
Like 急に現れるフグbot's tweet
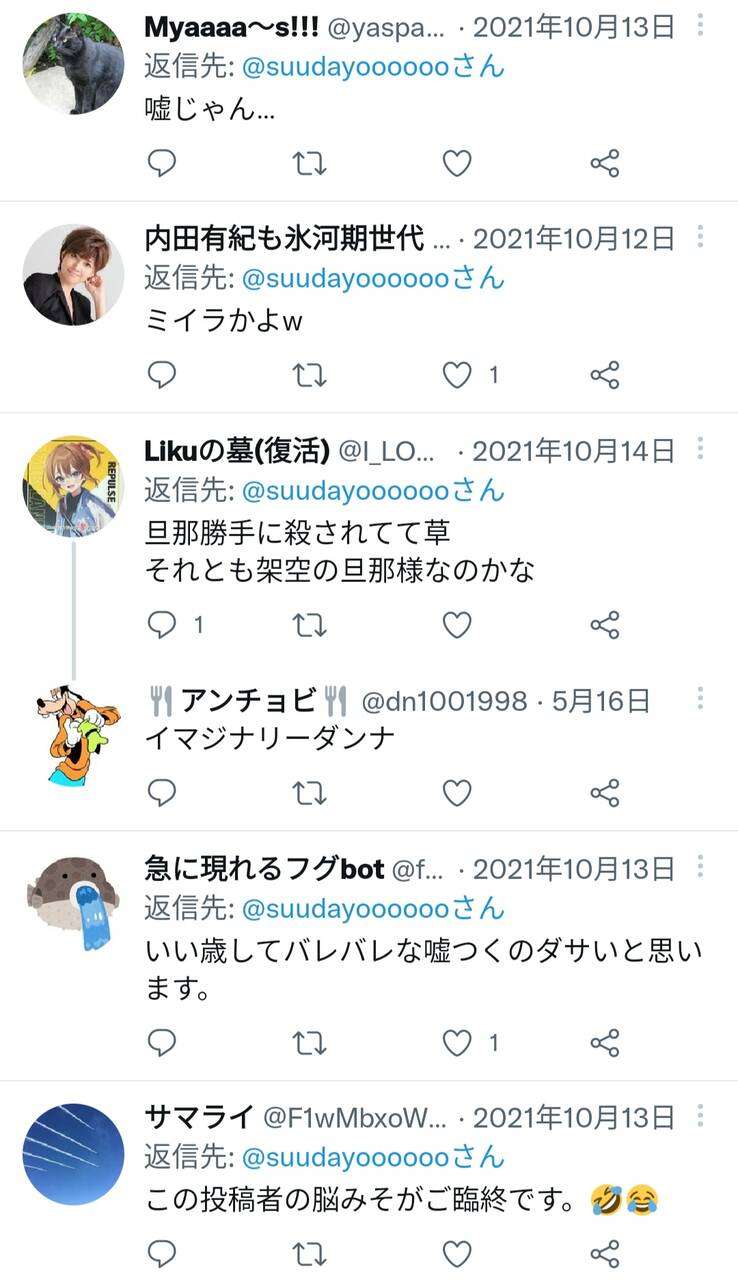coord(457,1043)
